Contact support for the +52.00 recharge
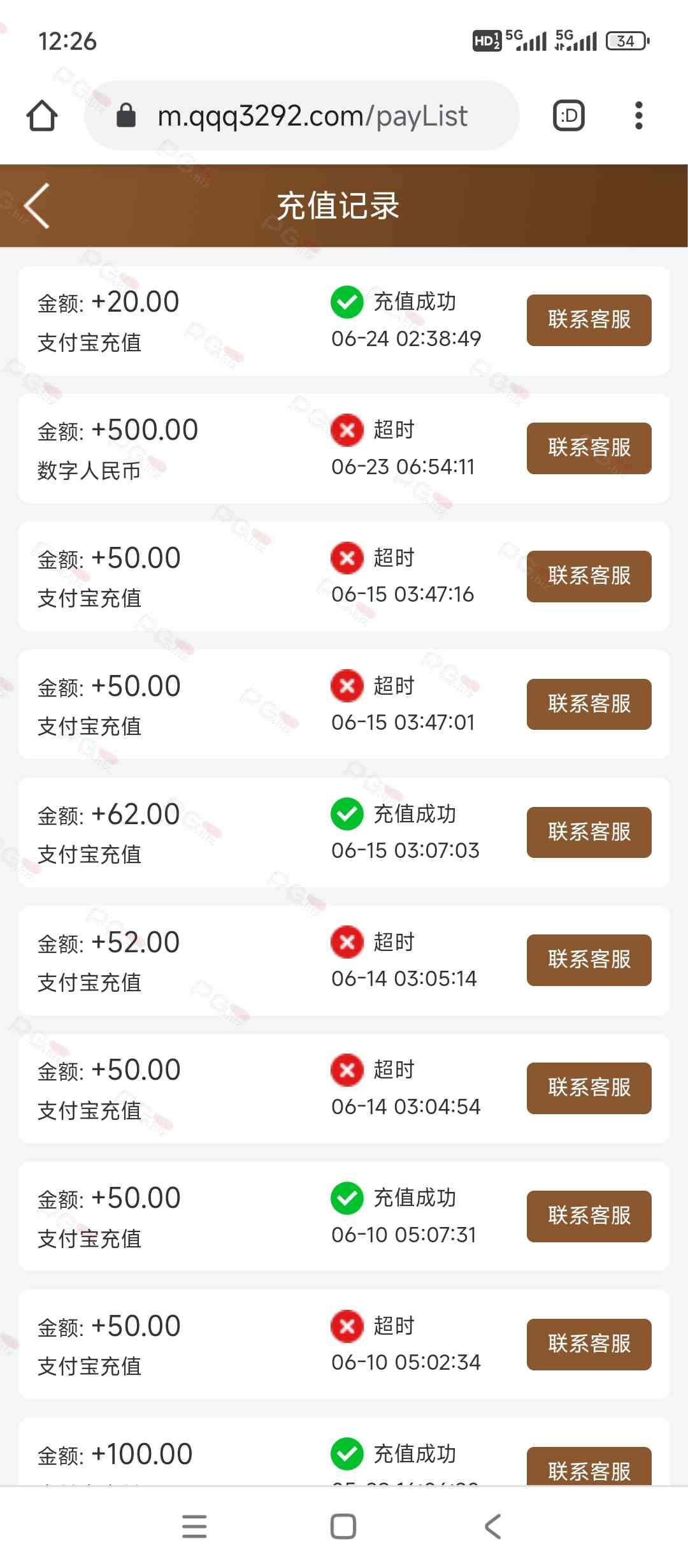This screenshot has height=1568, width=688. pos(589,960)
